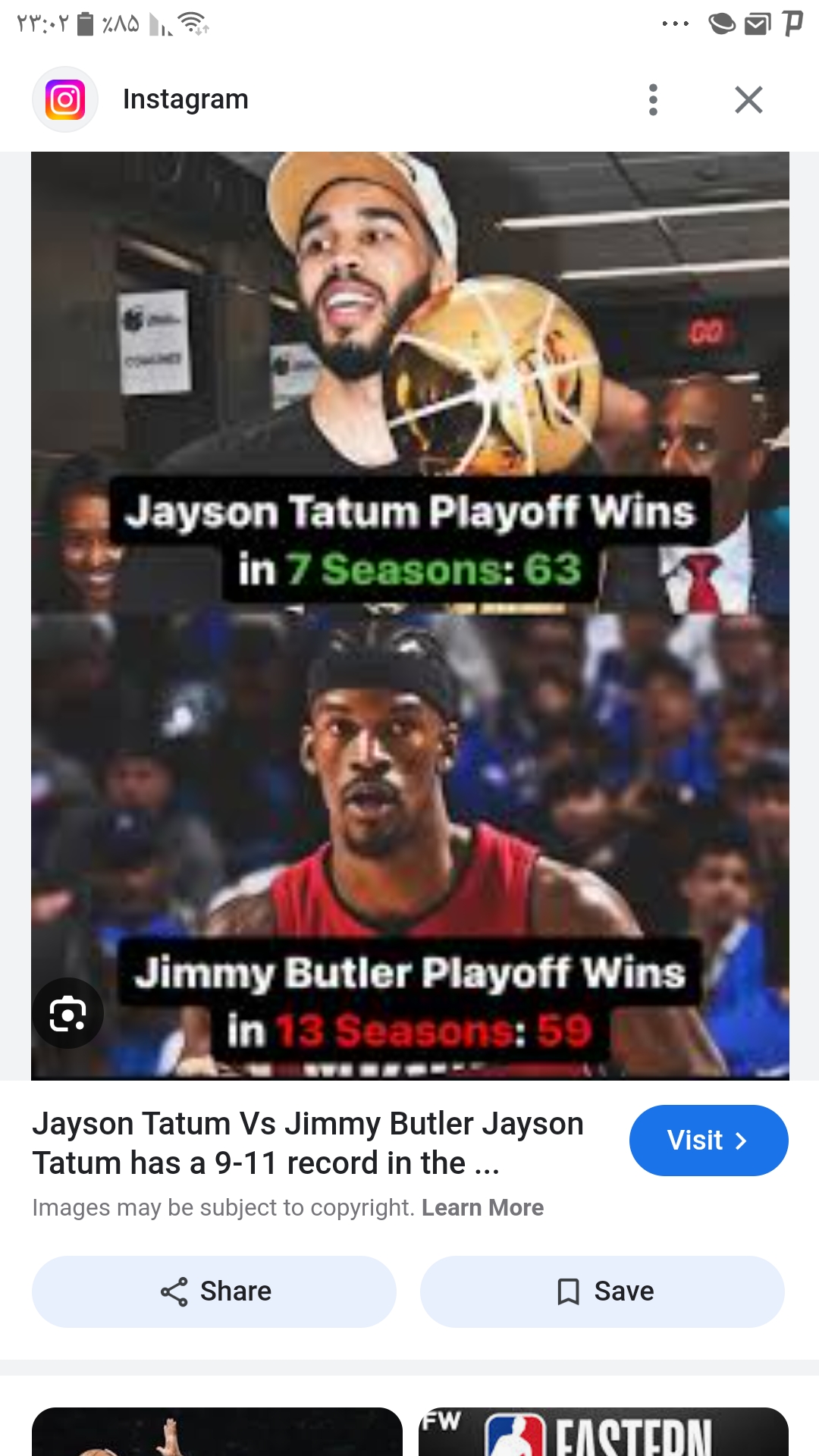Save this image to collections

pos(602,1291)
